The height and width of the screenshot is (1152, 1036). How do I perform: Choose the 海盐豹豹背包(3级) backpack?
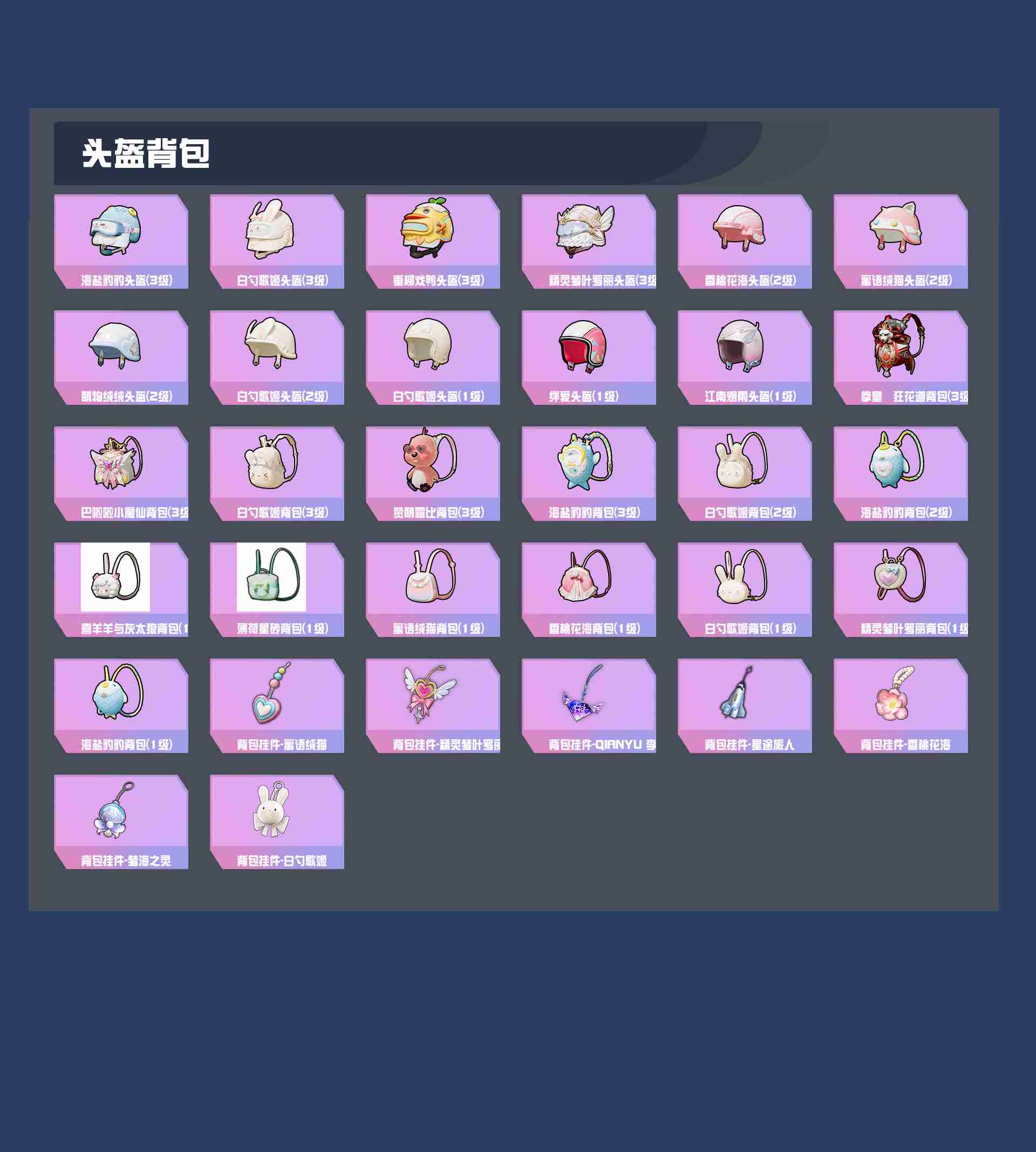[x=588, y=475]
